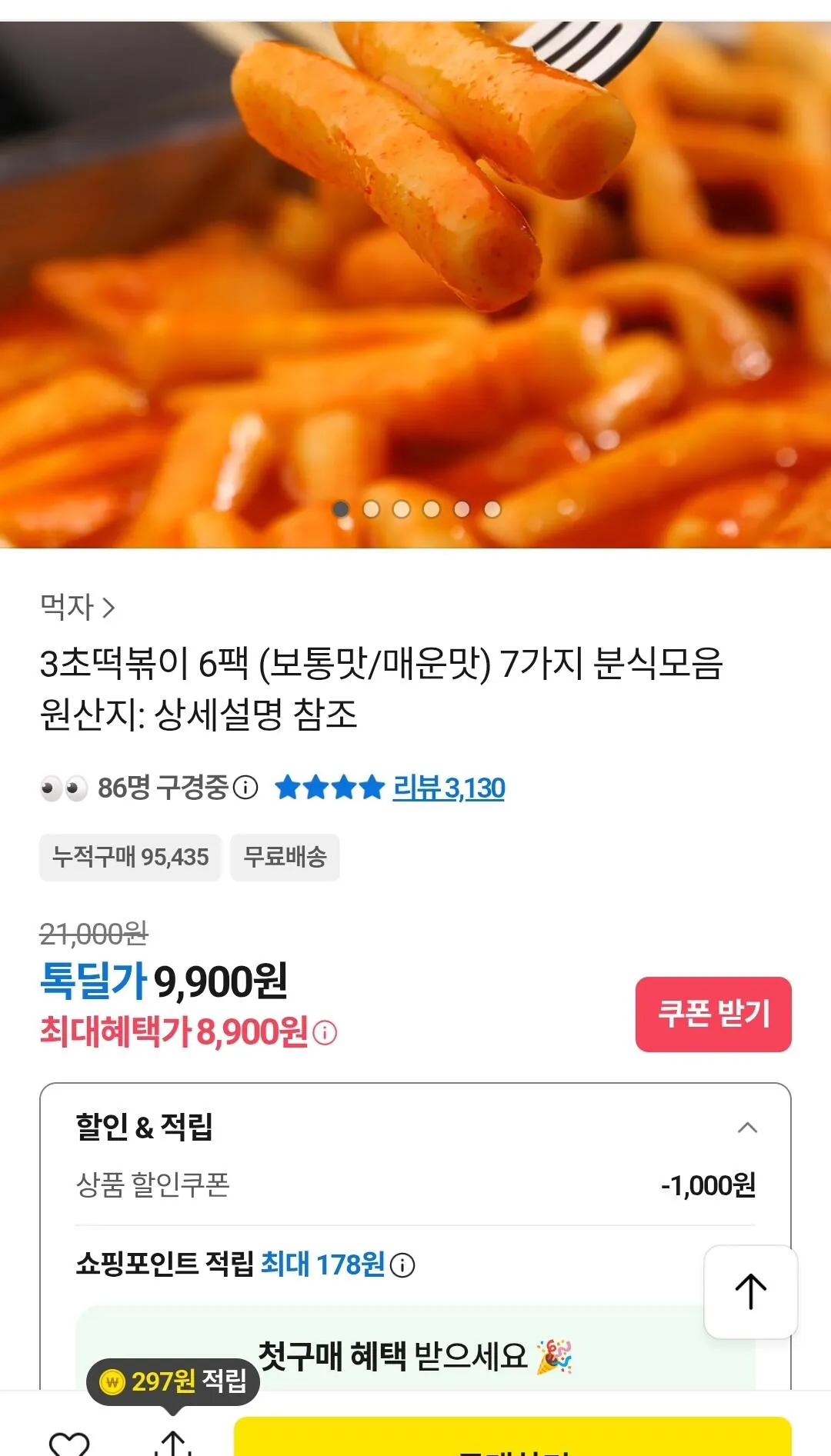Select the second carousel dot indicator

coord(371,508)
